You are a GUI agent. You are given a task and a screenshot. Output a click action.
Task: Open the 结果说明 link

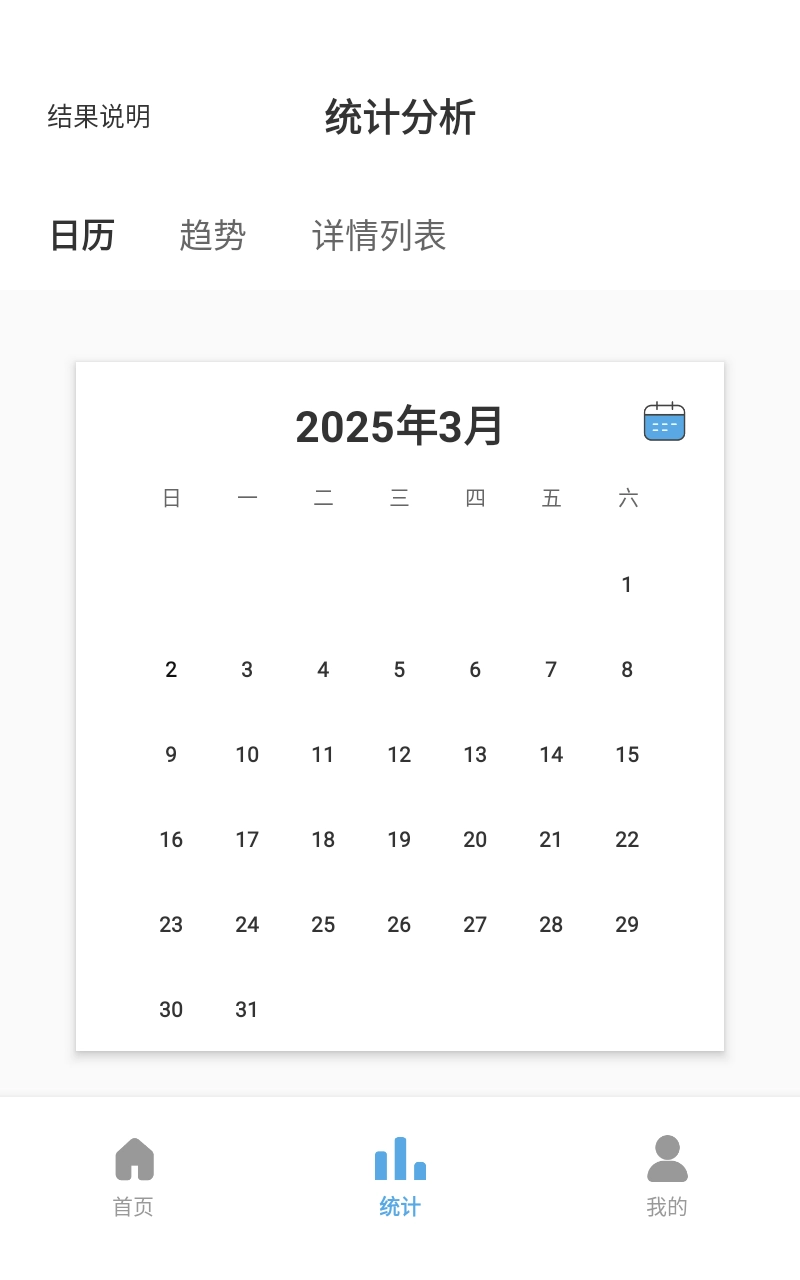(x=97, y=117)
